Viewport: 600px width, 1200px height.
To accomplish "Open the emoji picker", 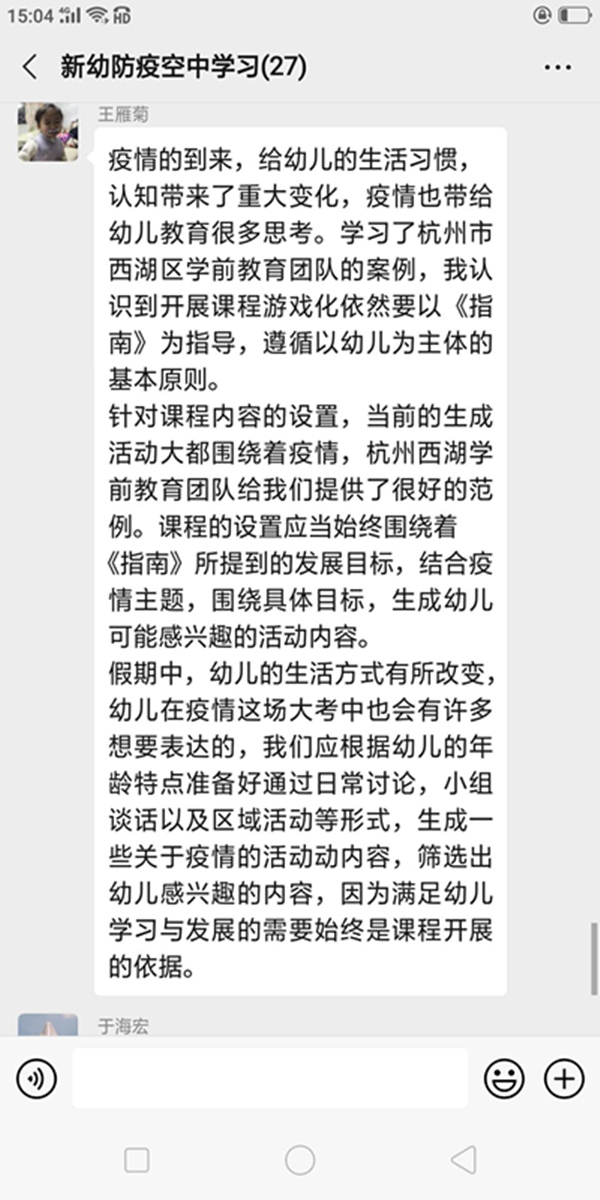I will tap(505, 1078).
